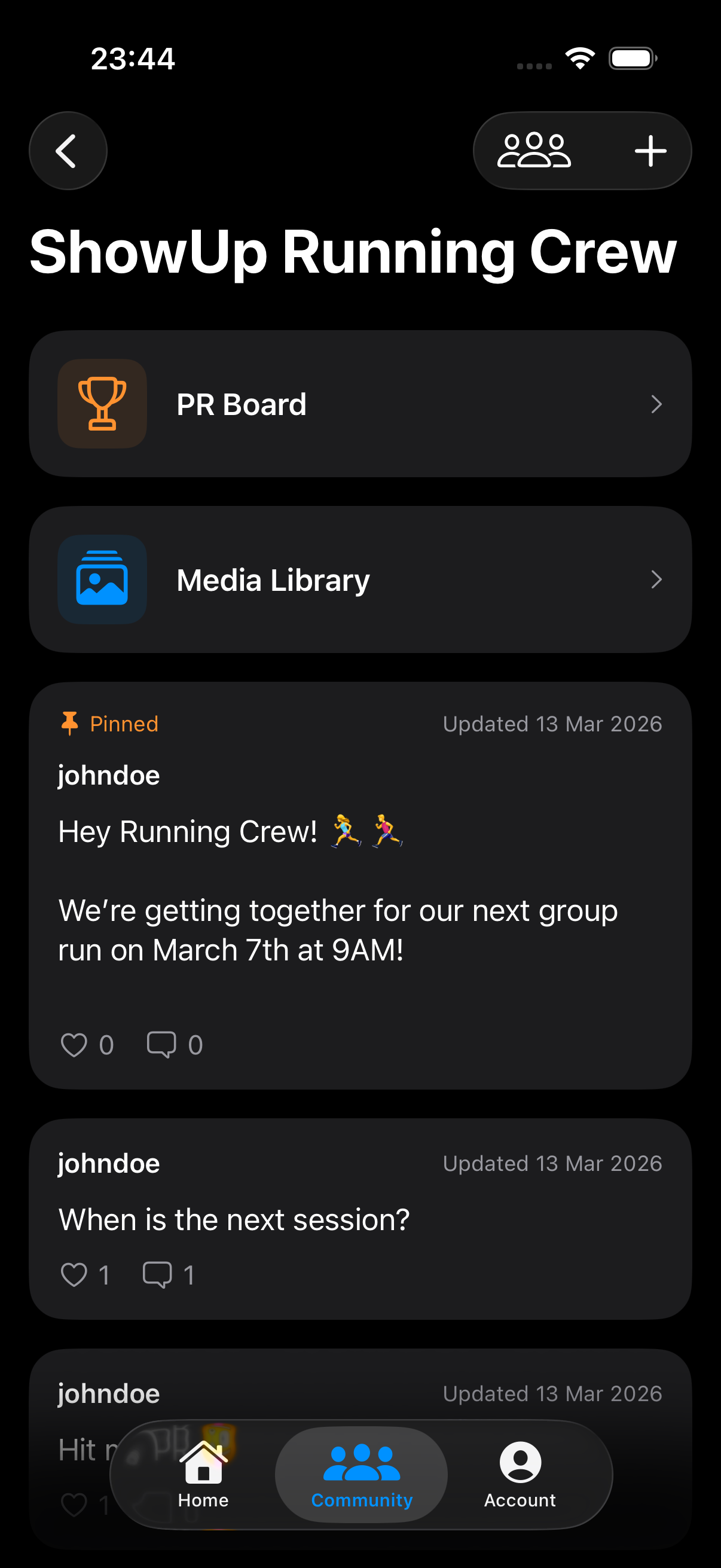Switch to the Home tab

click(203, 1474)
